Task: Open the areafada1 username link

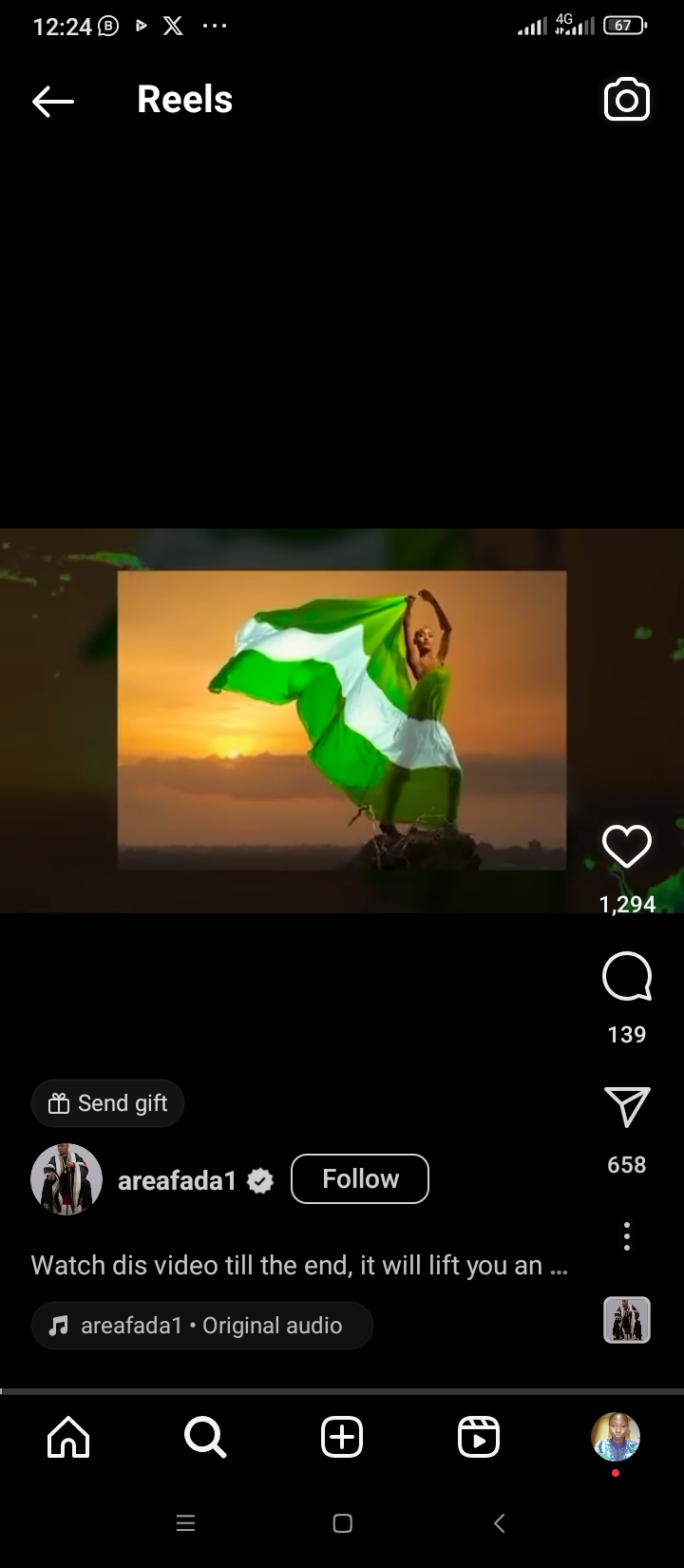Action: (x=177, y=1181)
